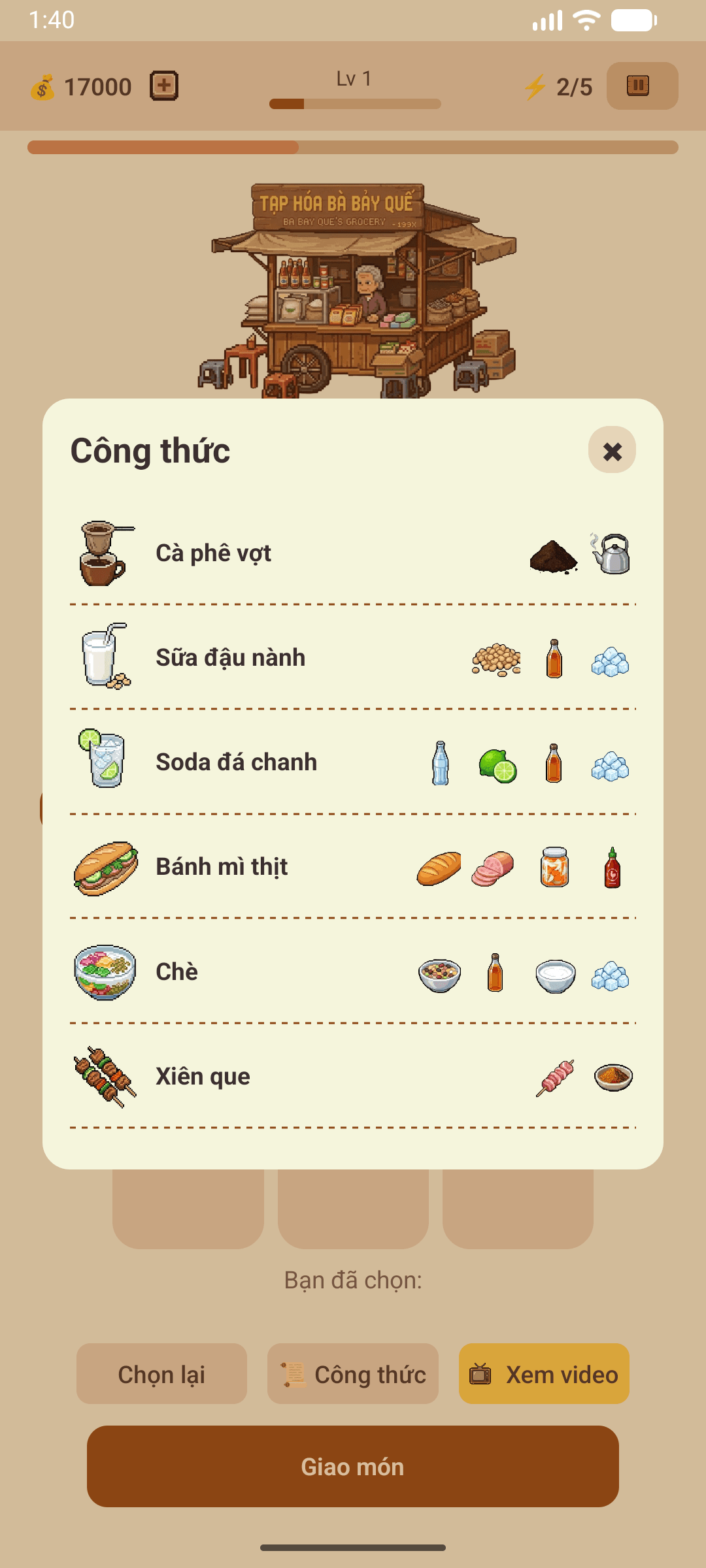Screen dimensions: 706x1568
Task: Select the Soda đá chanh drink icon
Action: pos(103,760)
